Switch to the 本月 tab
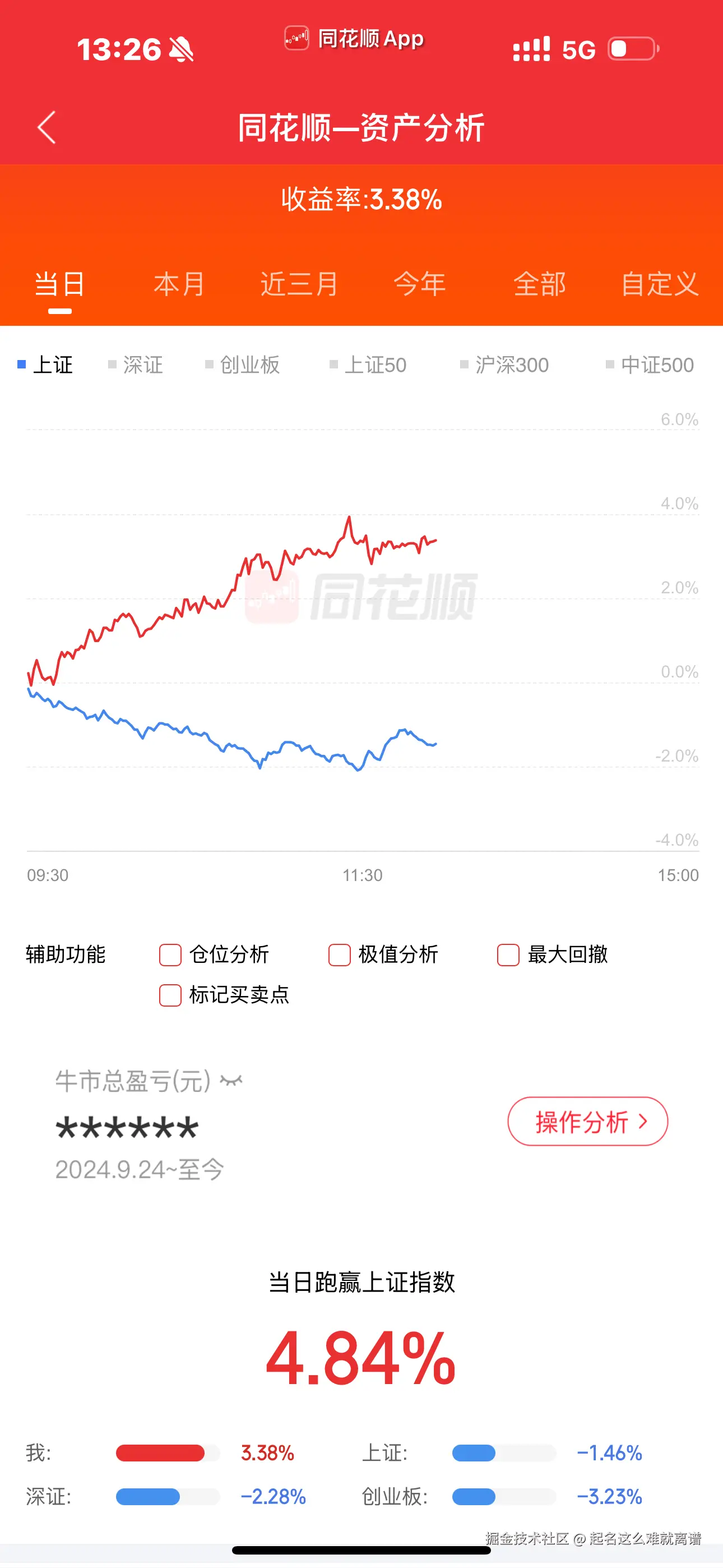723x1568 pixels. tap(178, 284)
